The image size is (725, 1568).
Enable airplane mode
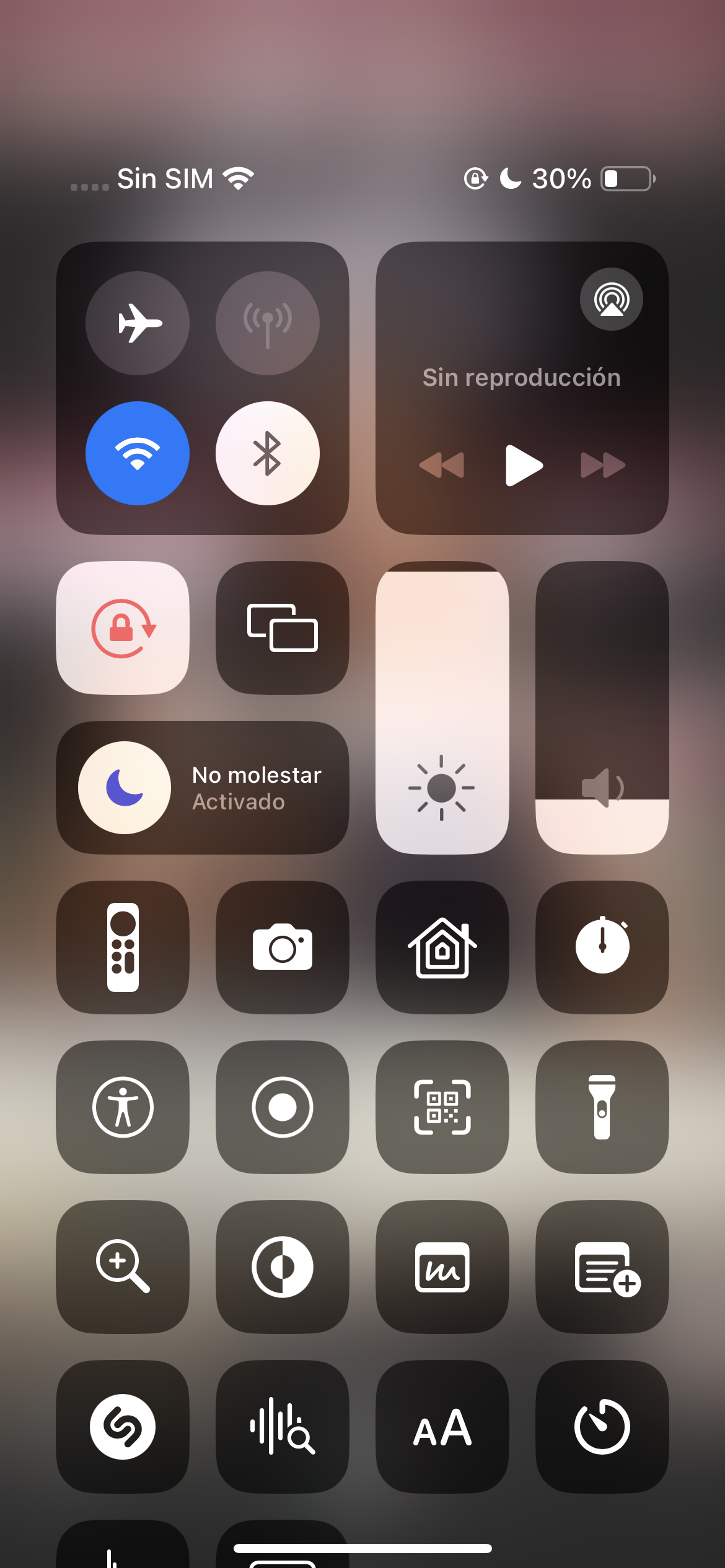point(138,323)
